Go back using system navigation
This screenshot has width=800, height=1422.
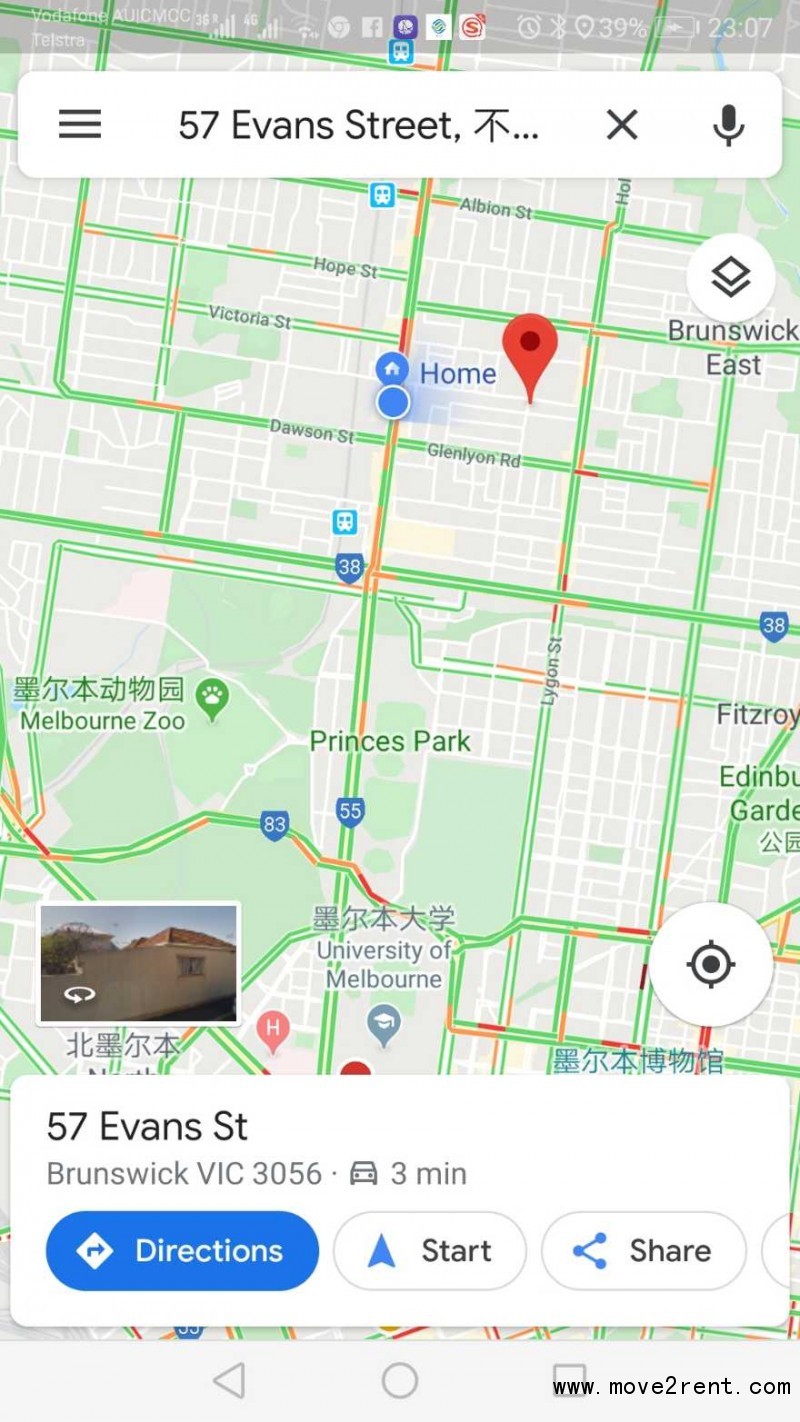[229, 1381]
